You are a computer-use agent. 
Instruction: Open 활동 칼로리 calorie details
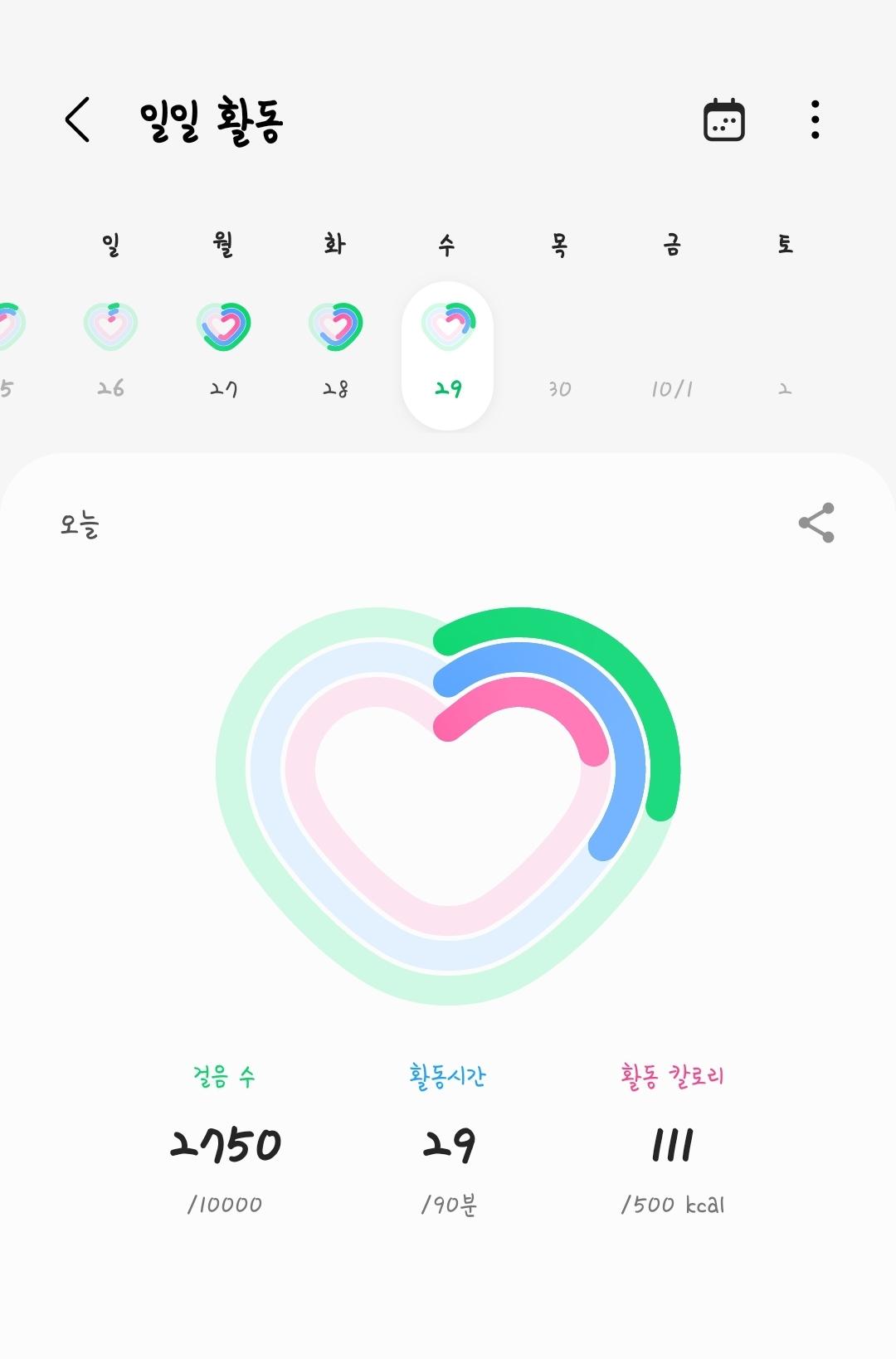point(672,1143)
